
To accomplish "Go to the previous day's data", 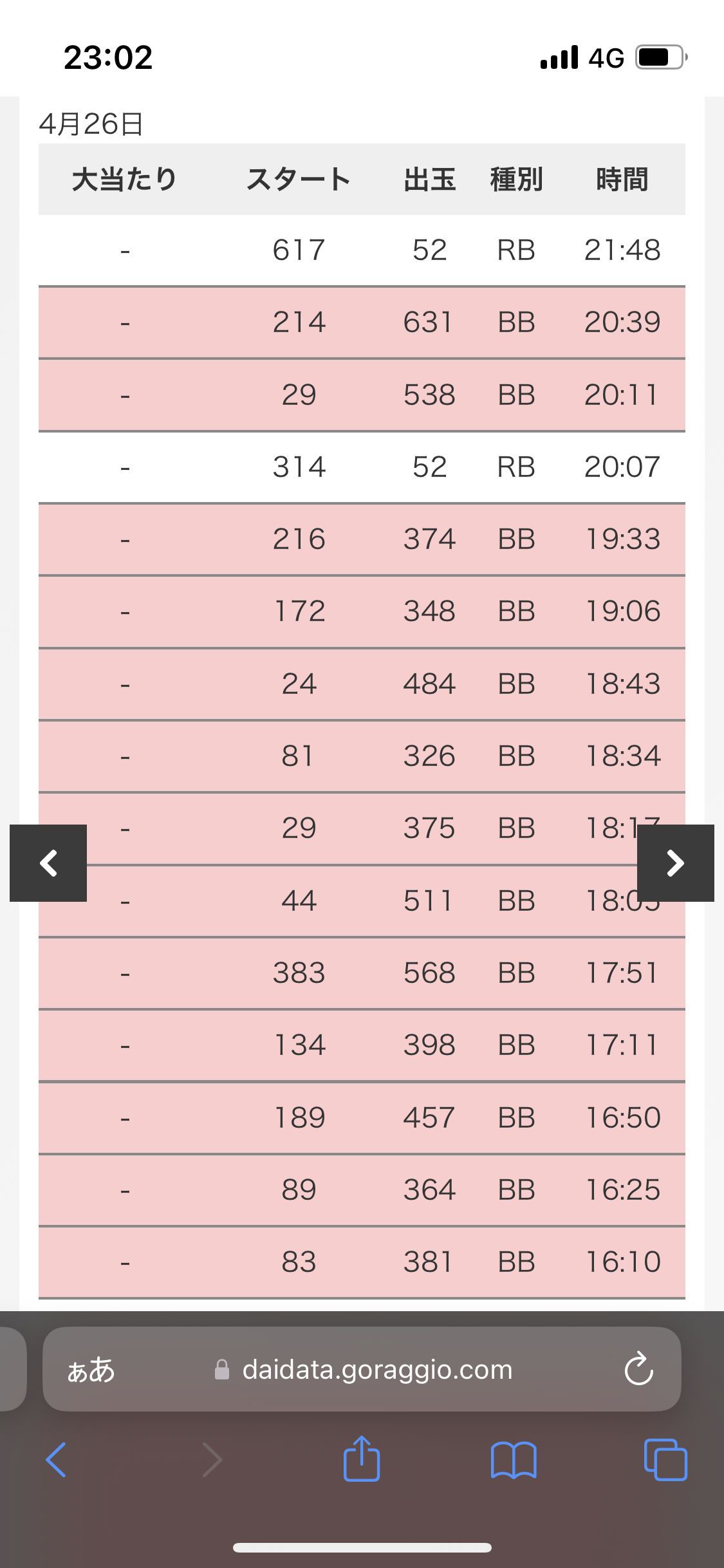I will coord(48,863).
